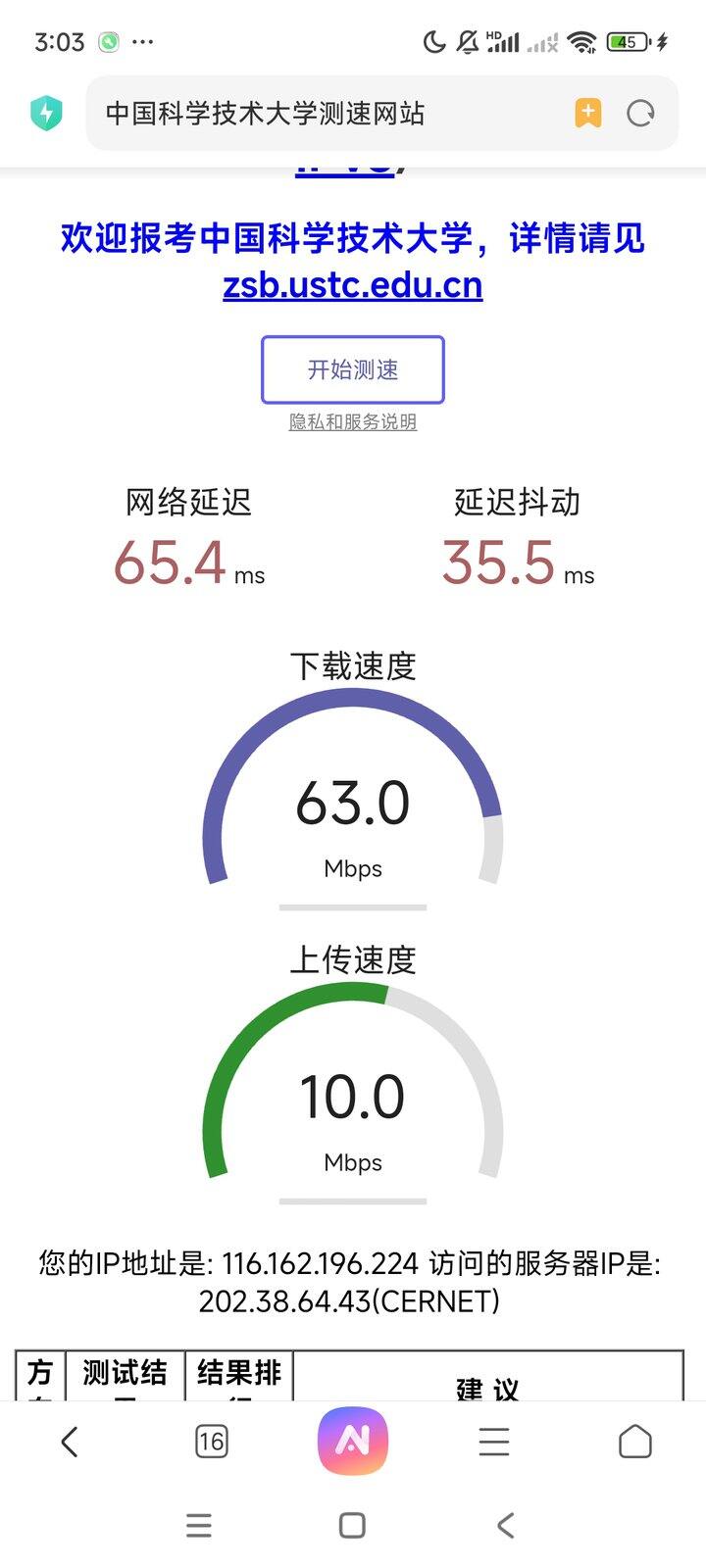
Task: Tap the 开始测速 start test button
Action: tap(353, 369)
